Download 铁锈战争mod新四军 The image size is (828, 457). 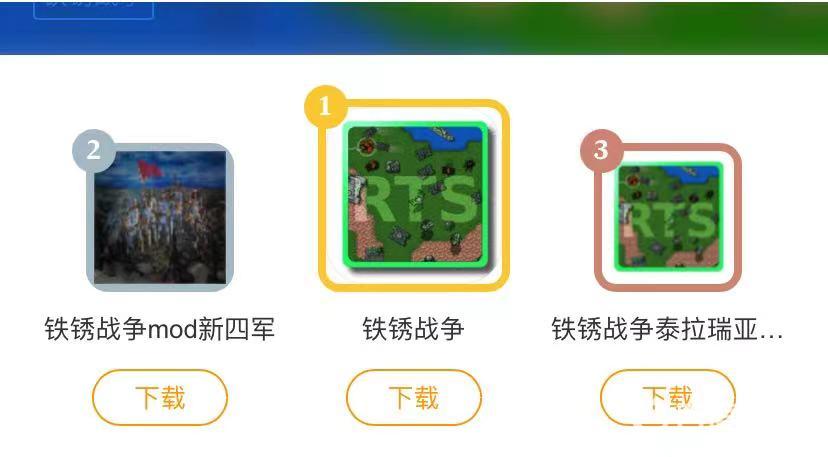click(x=160, y=398)
